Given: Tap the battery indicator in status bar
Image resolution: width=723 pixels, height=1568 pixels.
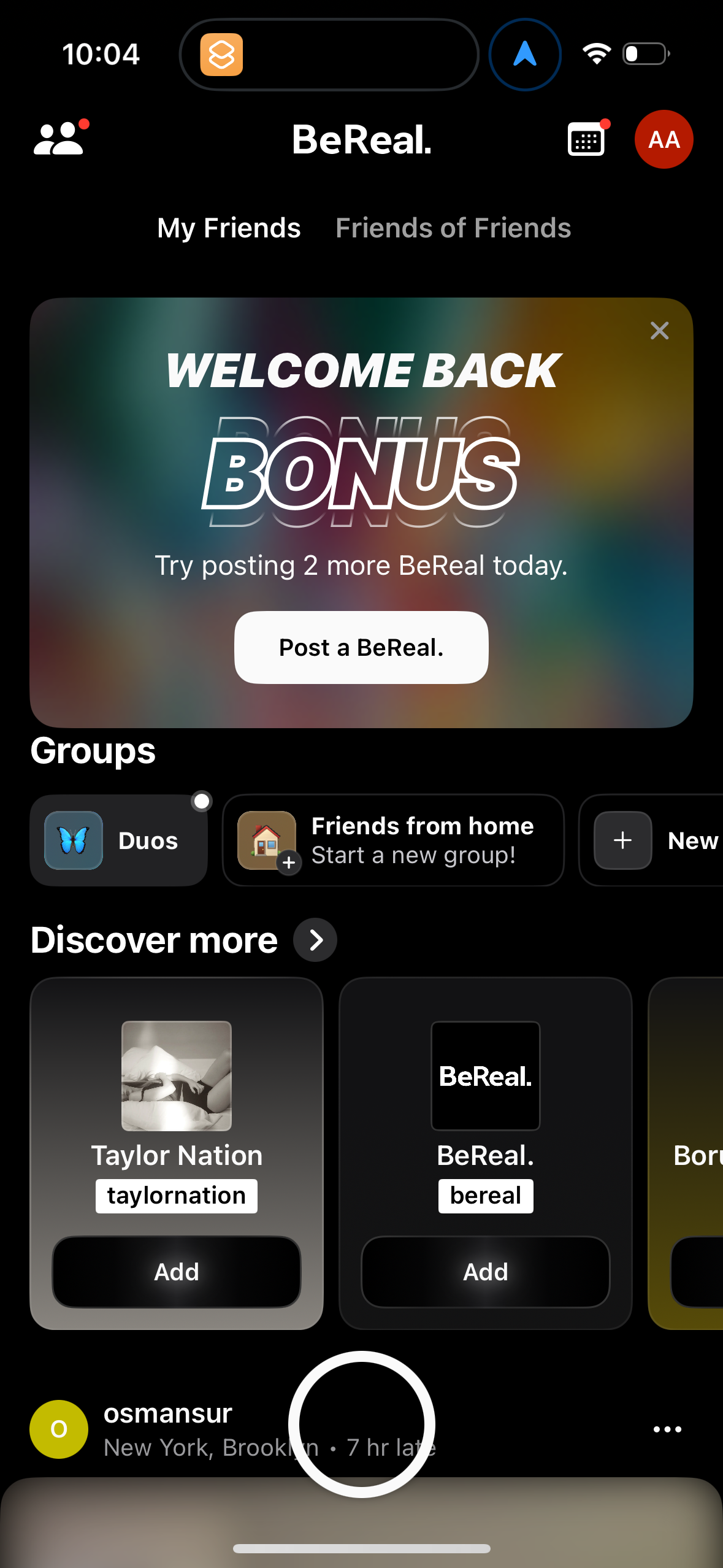Looking at the screenshot, I should 643,54.
